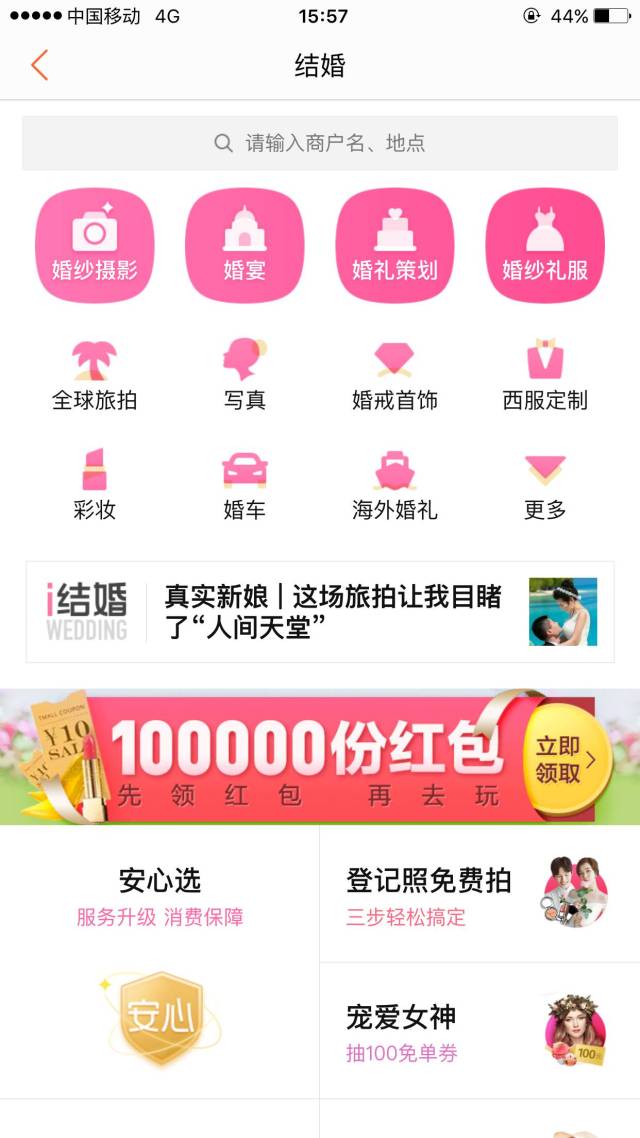
Task: Select the 彩妆 makeup category
Action: [95, 485]
